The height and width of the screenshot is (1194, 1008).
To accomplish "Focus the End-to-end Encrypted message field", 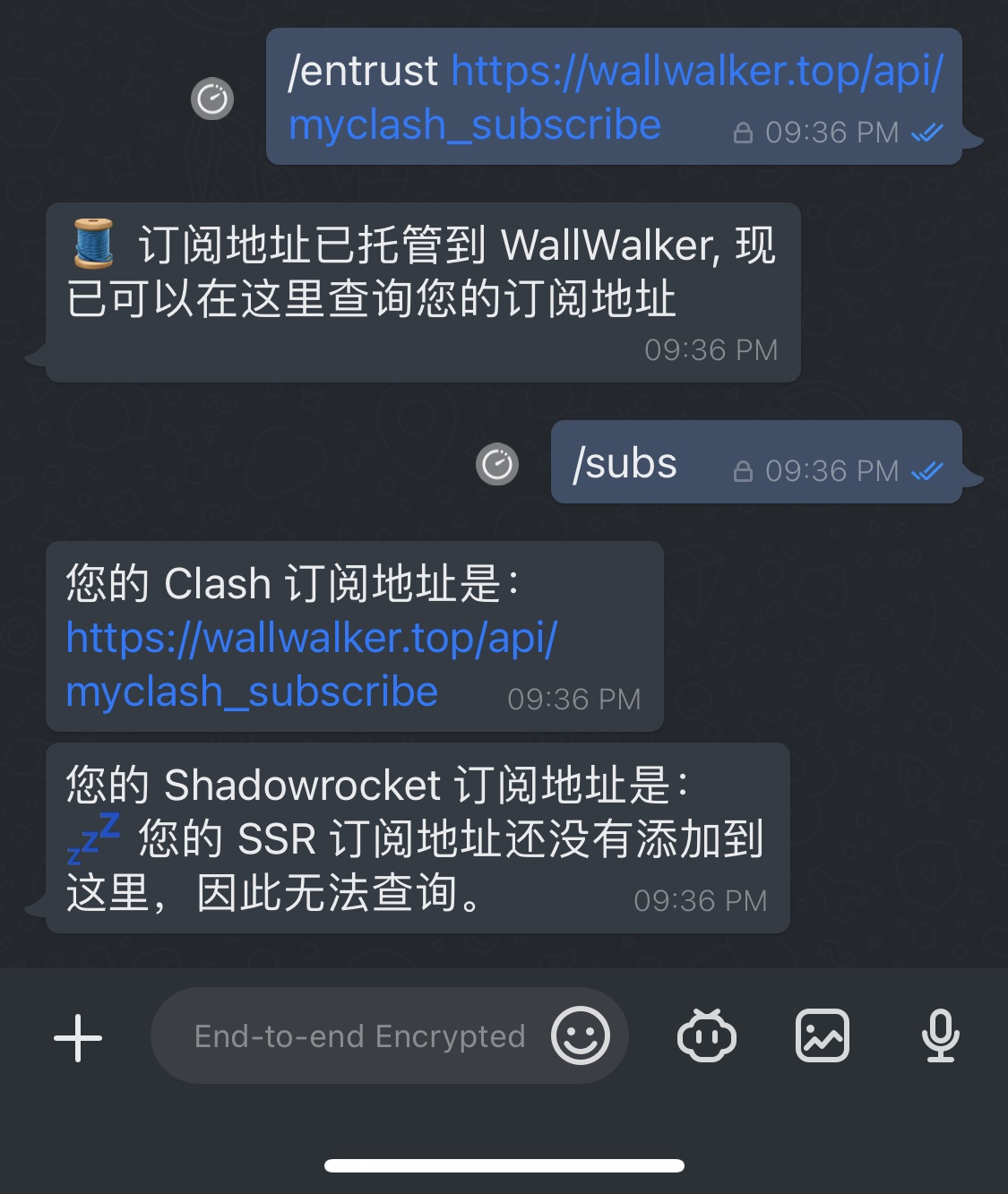I will 358,1036.
